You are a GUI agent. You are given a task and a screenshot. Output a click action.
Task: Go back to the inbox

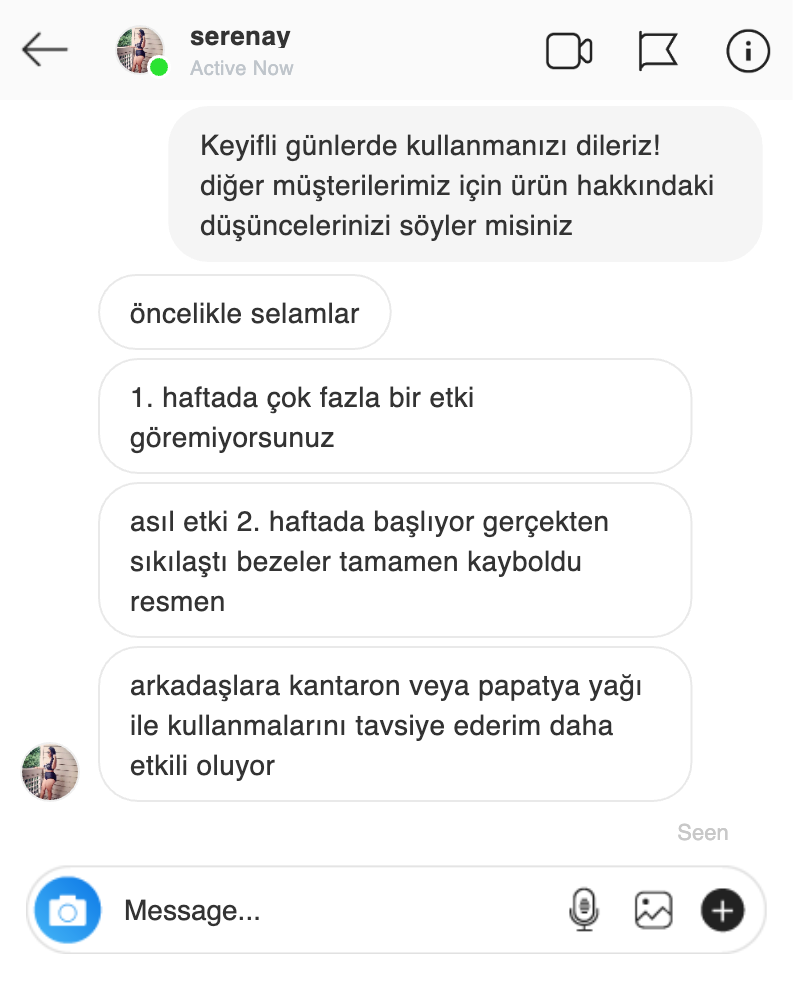[44, 50]
